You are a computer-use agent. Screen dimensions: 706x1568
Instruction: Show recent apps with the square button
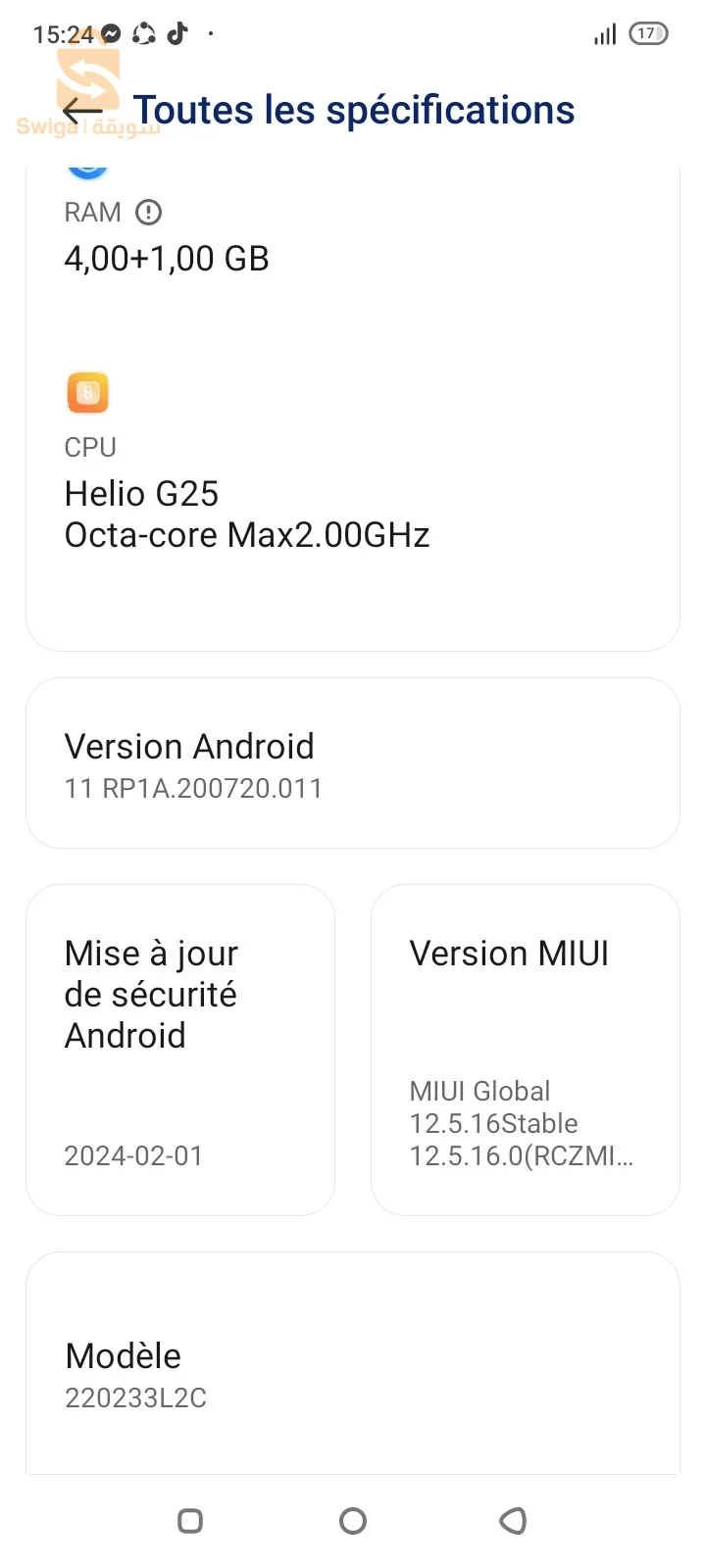[x=190, y=1521]
